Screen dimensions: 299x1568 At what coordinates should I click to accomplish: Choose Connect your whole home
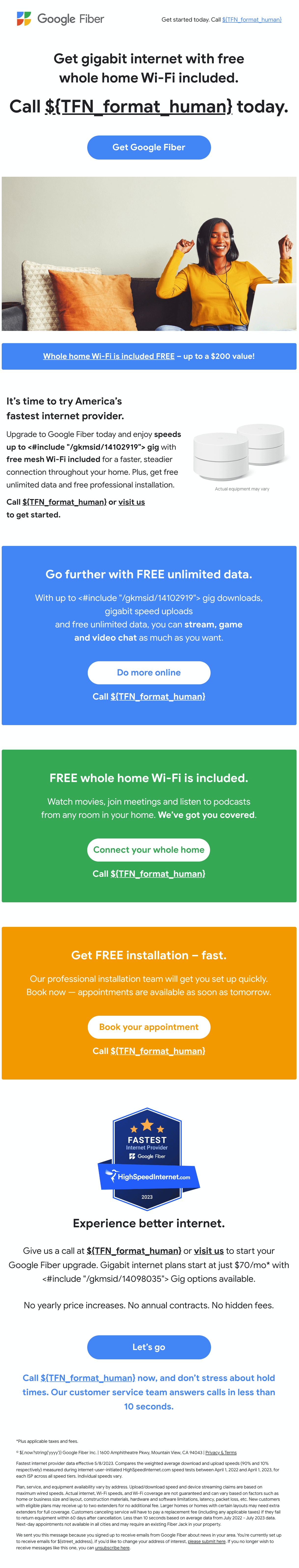(x=149, y=850)
